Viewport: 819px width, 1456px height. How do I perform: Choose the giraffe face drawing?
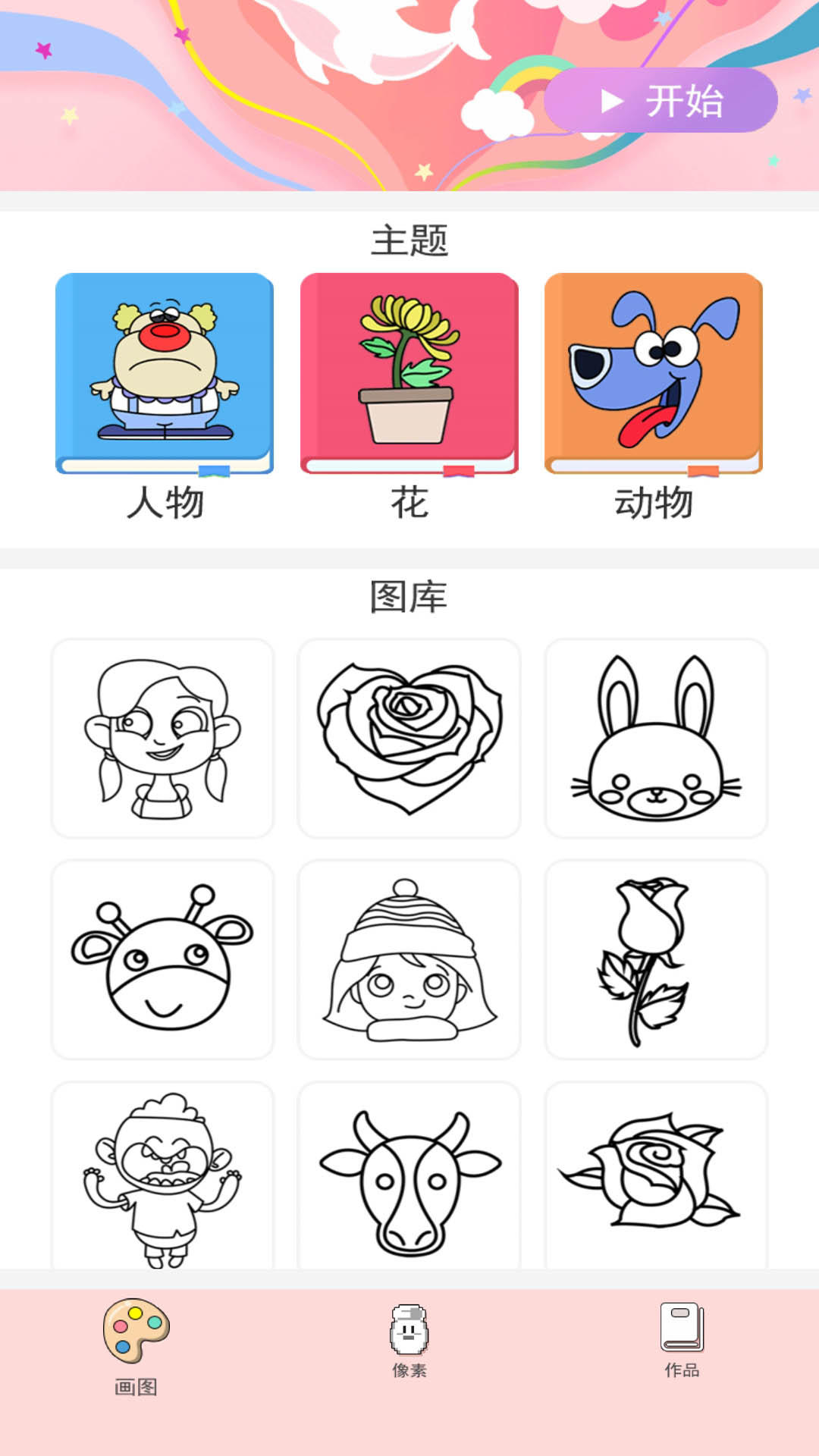tap(162, 959)
